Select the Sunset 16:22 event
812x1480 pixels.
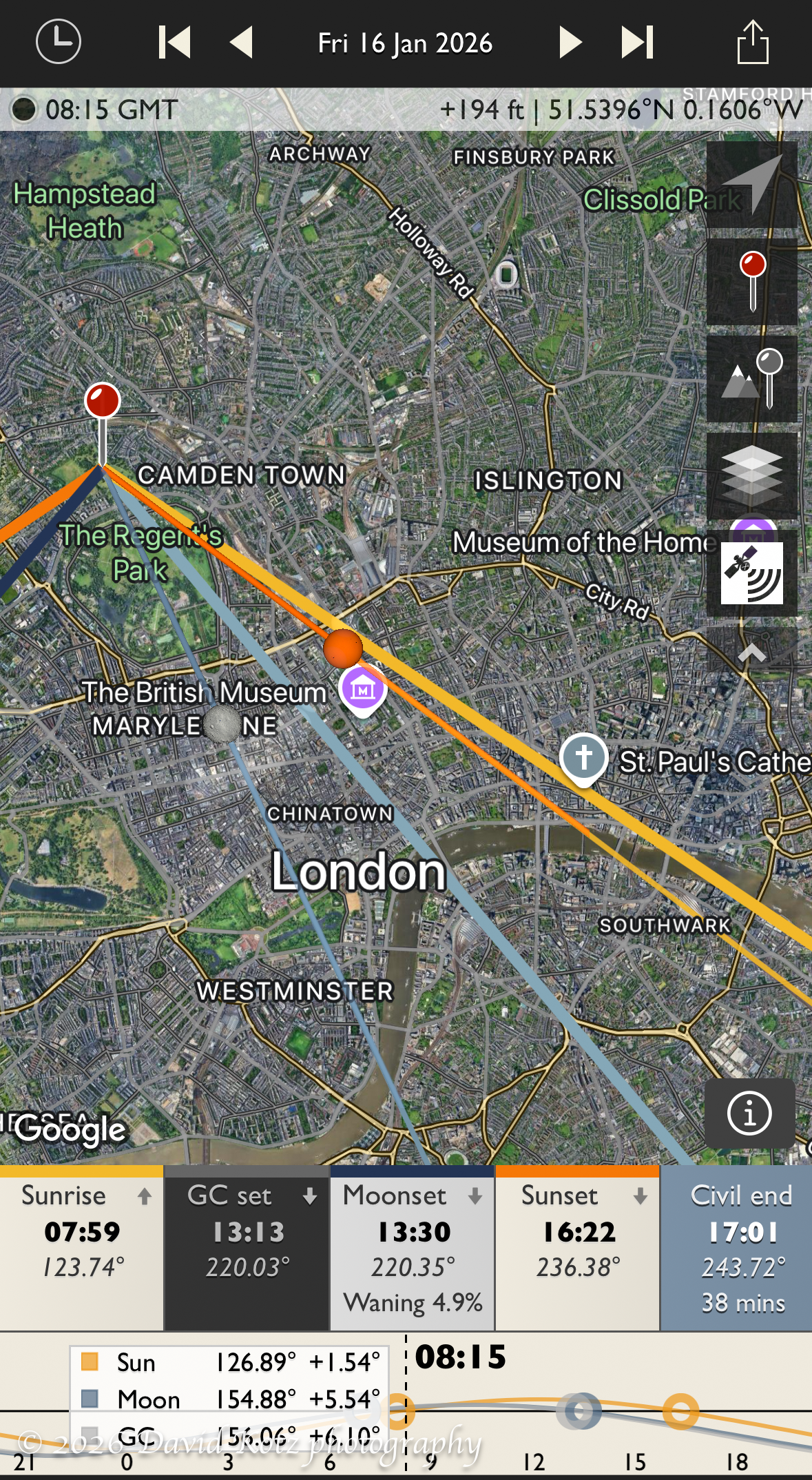[578, 1247]
